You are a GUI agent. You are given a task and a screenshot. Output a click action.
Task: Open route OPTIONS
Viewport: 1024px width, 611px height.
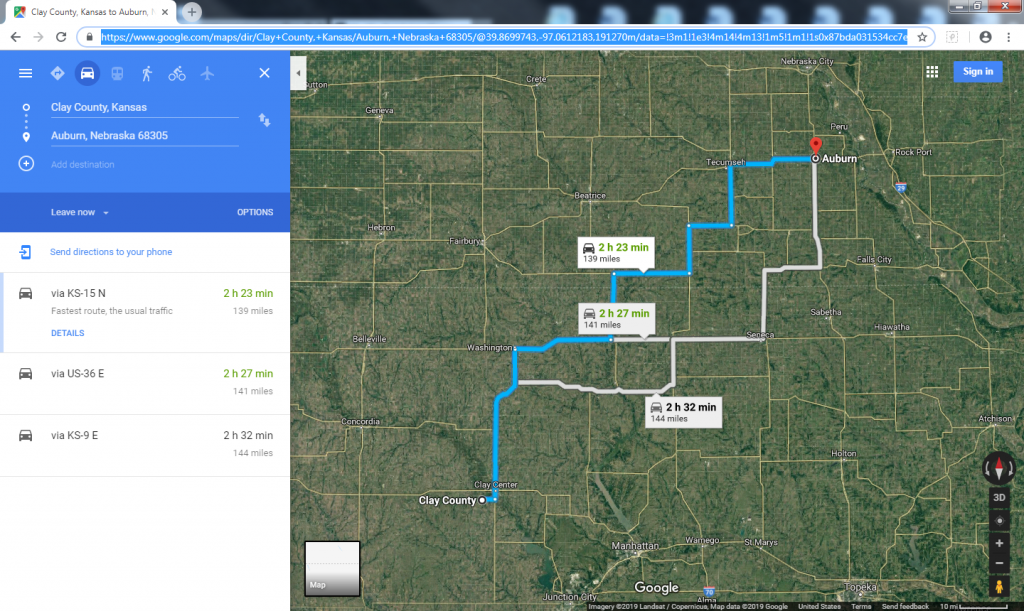click(255, 212)
